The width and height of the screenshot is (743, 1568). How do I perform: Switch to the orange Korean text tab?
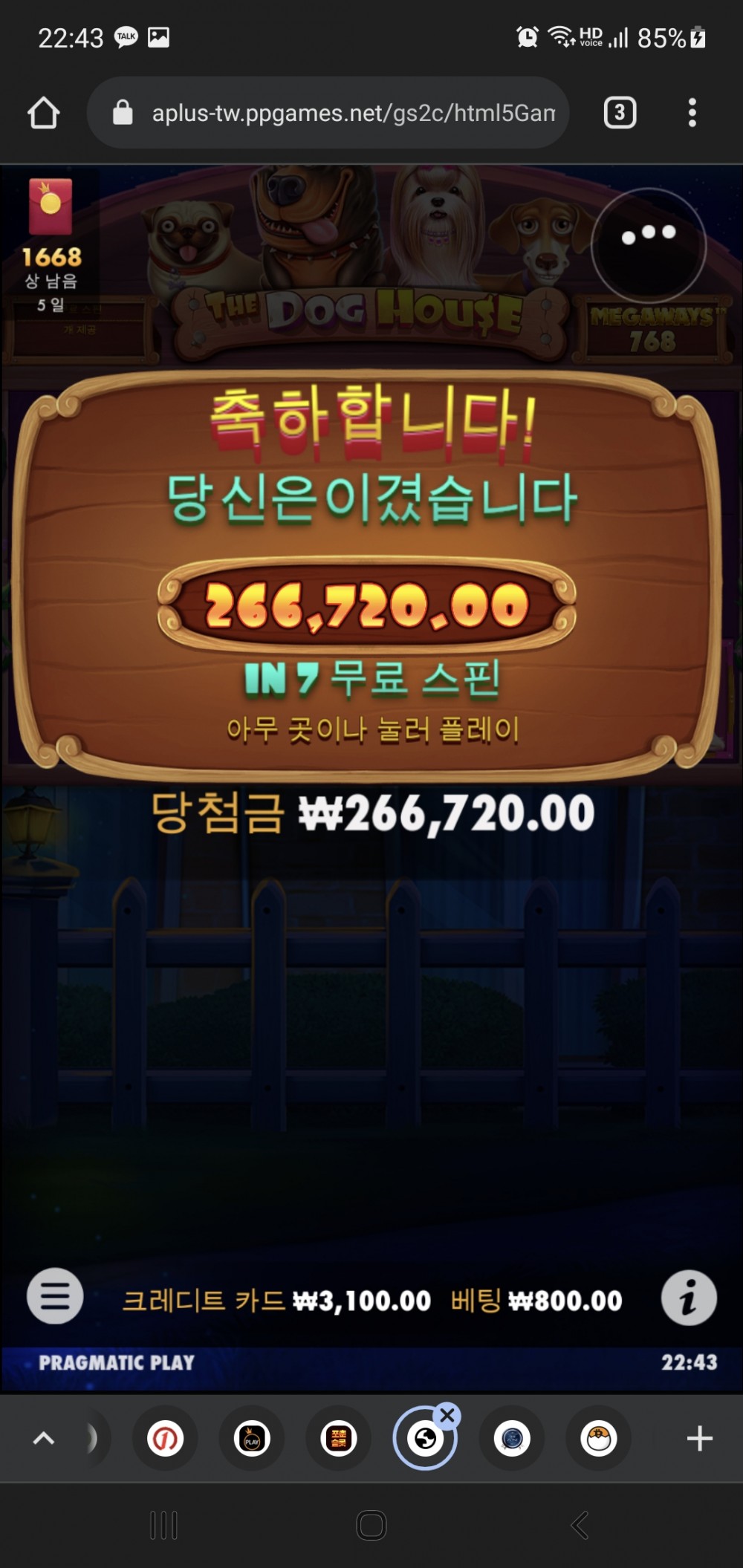pyautogui.click(x=339, y=1439)
